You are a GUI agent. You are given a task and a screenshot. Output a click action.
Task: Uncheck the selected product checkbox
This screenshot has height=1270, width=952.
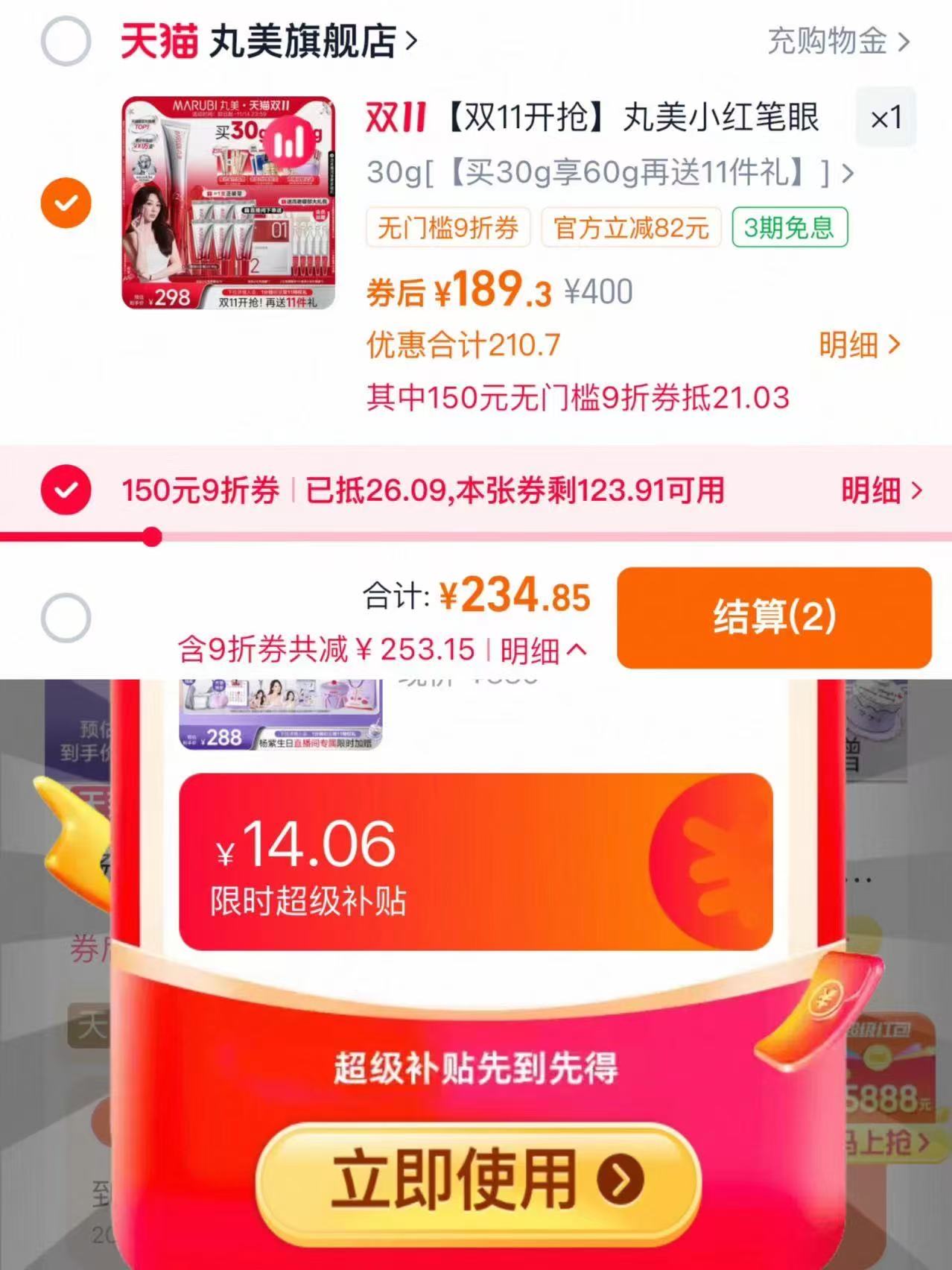(66, 202)
